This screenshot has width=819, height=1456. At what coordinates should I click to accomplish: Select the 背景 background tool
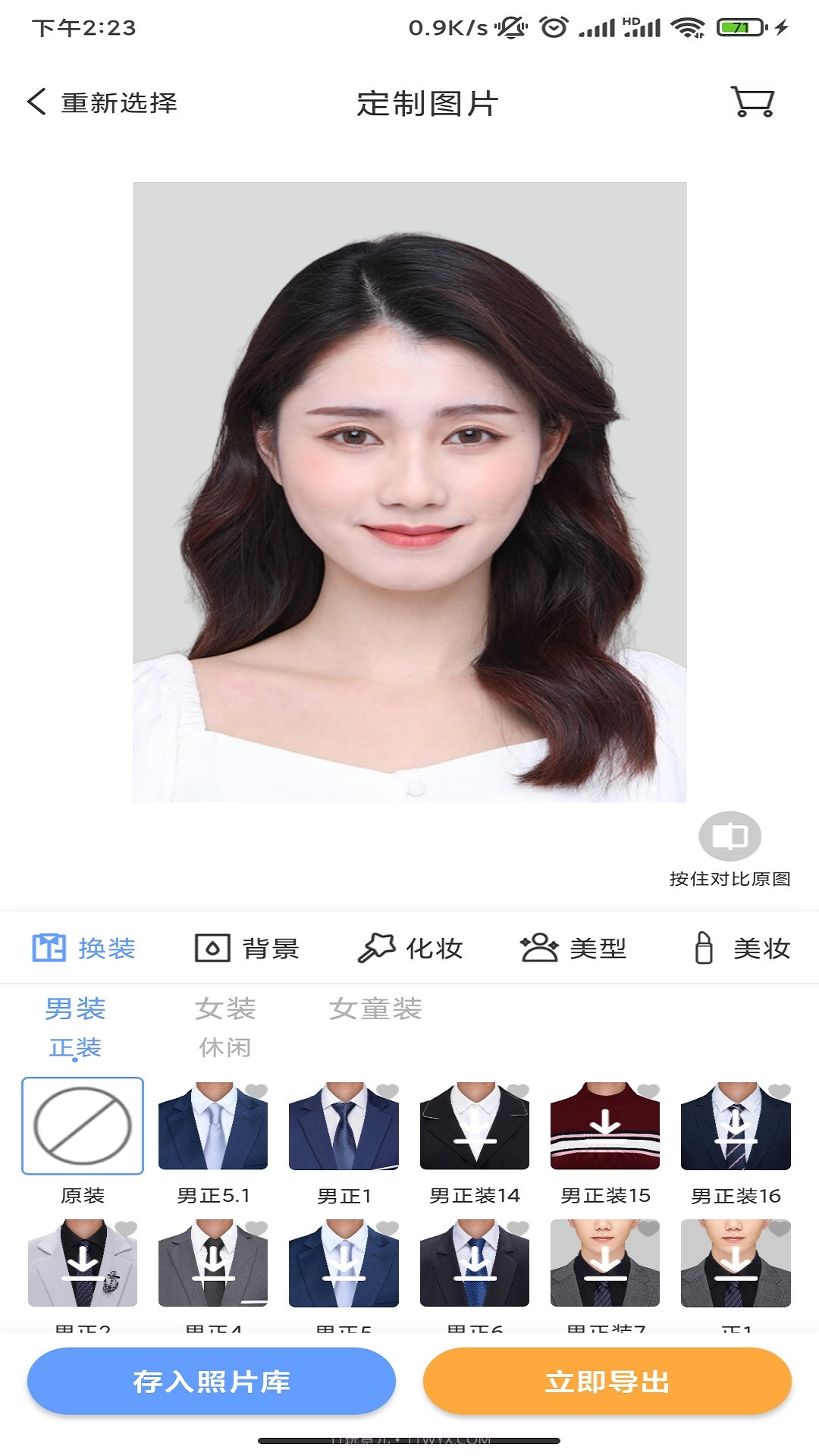[247, 946]
